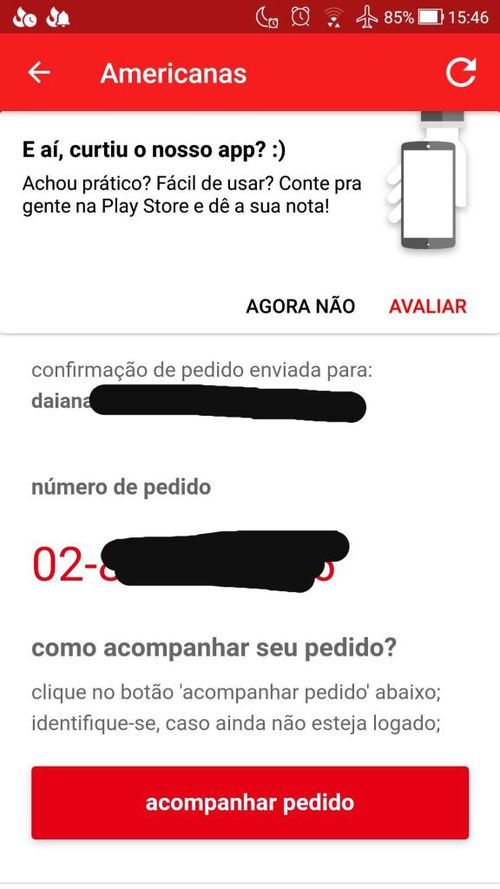
Task: Refresh the Americanas page
Action: pos(460,73)
